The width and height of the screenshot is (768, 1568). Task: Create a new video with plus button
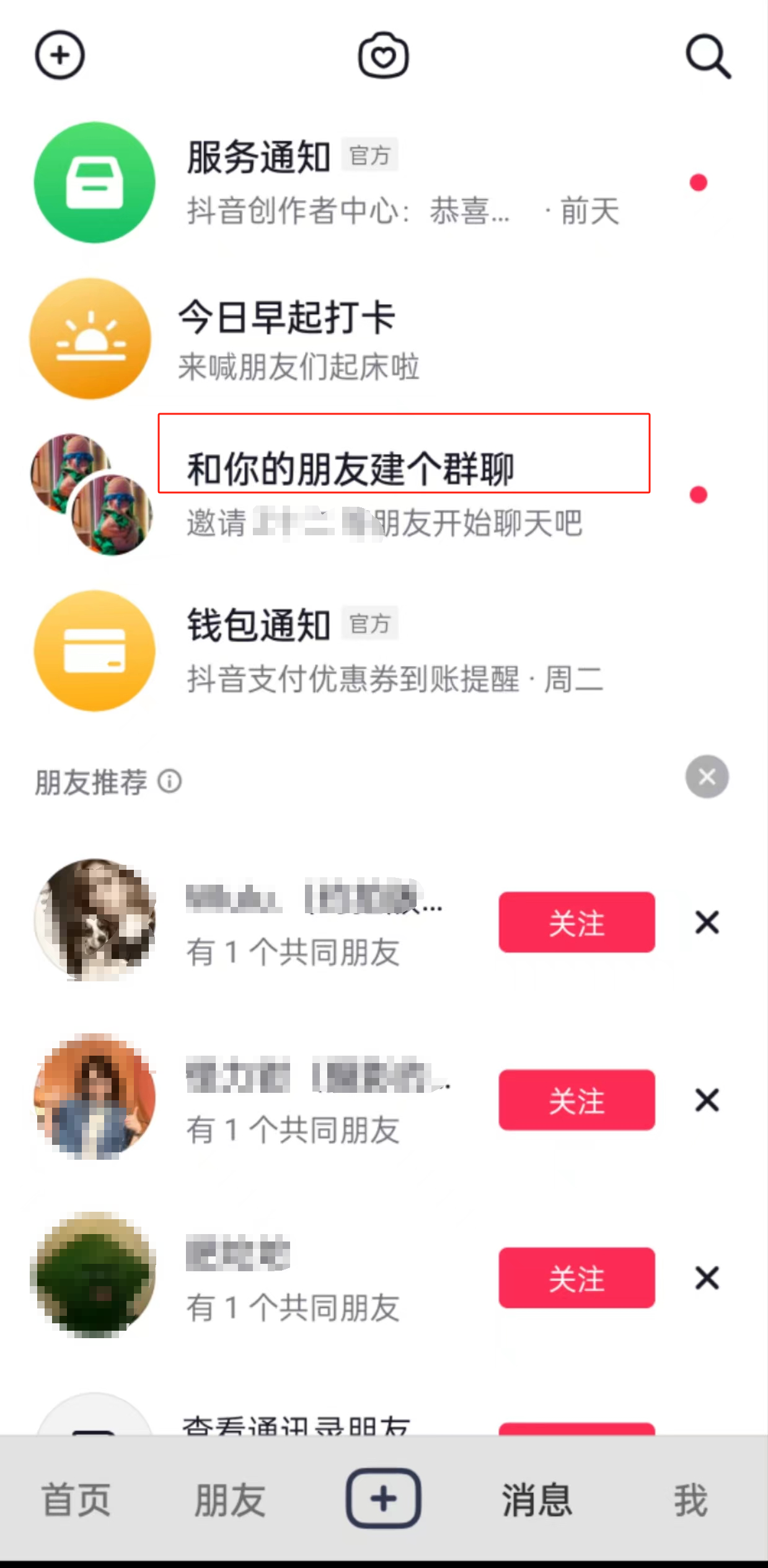383,1498
